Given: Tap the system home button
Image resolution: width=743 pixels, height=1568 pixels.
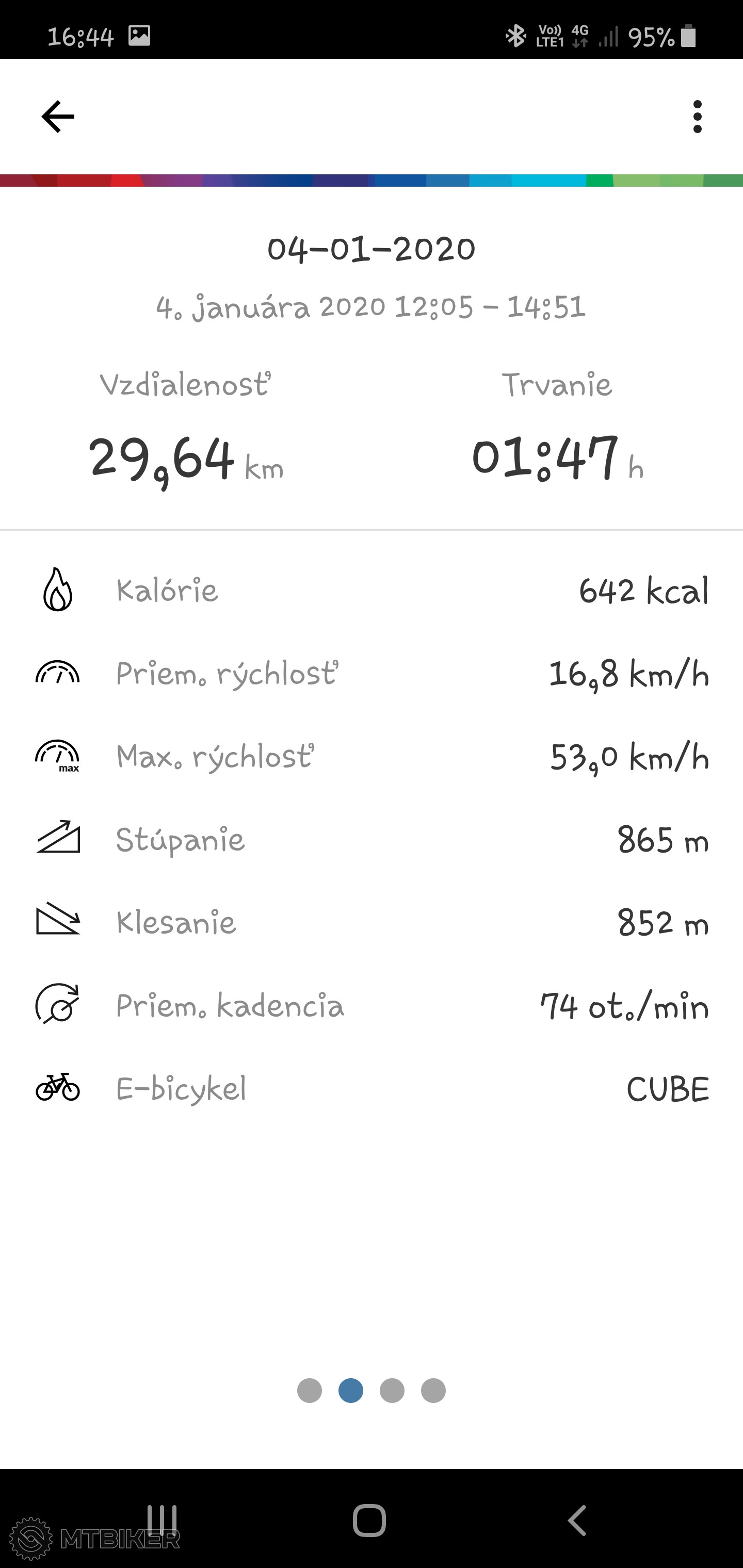Looking at the screenshot, I should tap(369, 1520).
